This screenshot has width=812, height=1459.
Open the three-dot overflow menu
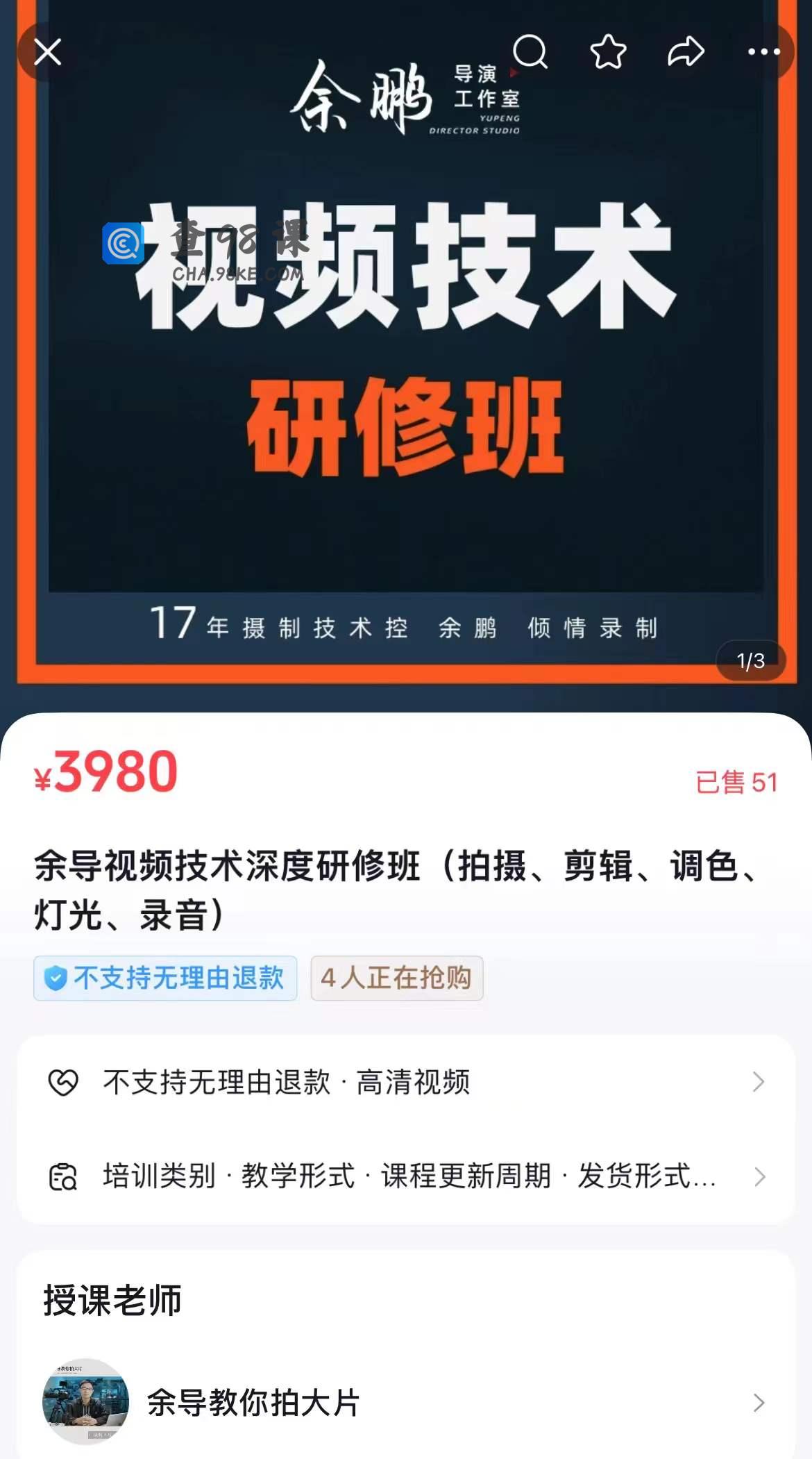(x=763, y=52)
